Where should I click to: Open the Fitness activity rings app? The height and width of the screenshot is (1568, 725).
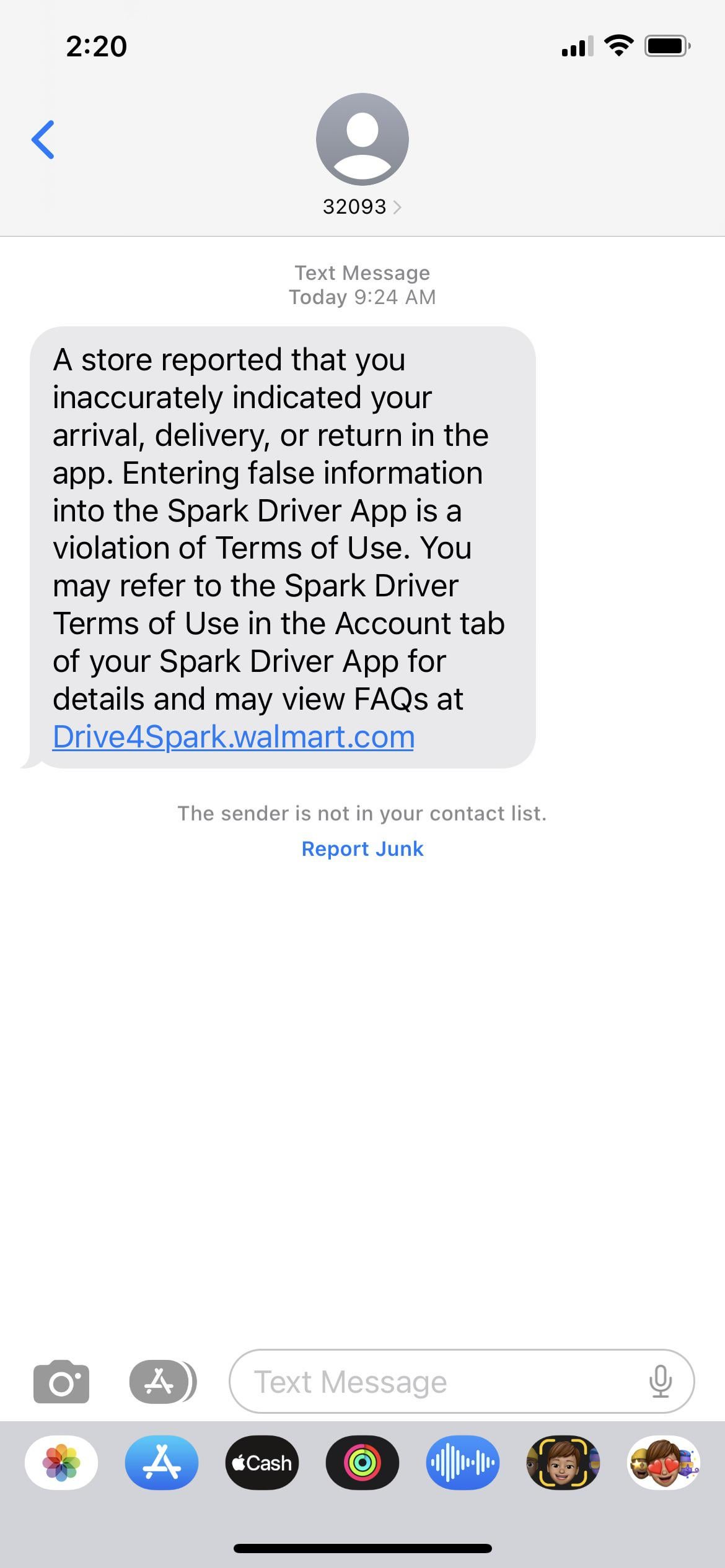pyautogui.click(x=362, y=1463)
